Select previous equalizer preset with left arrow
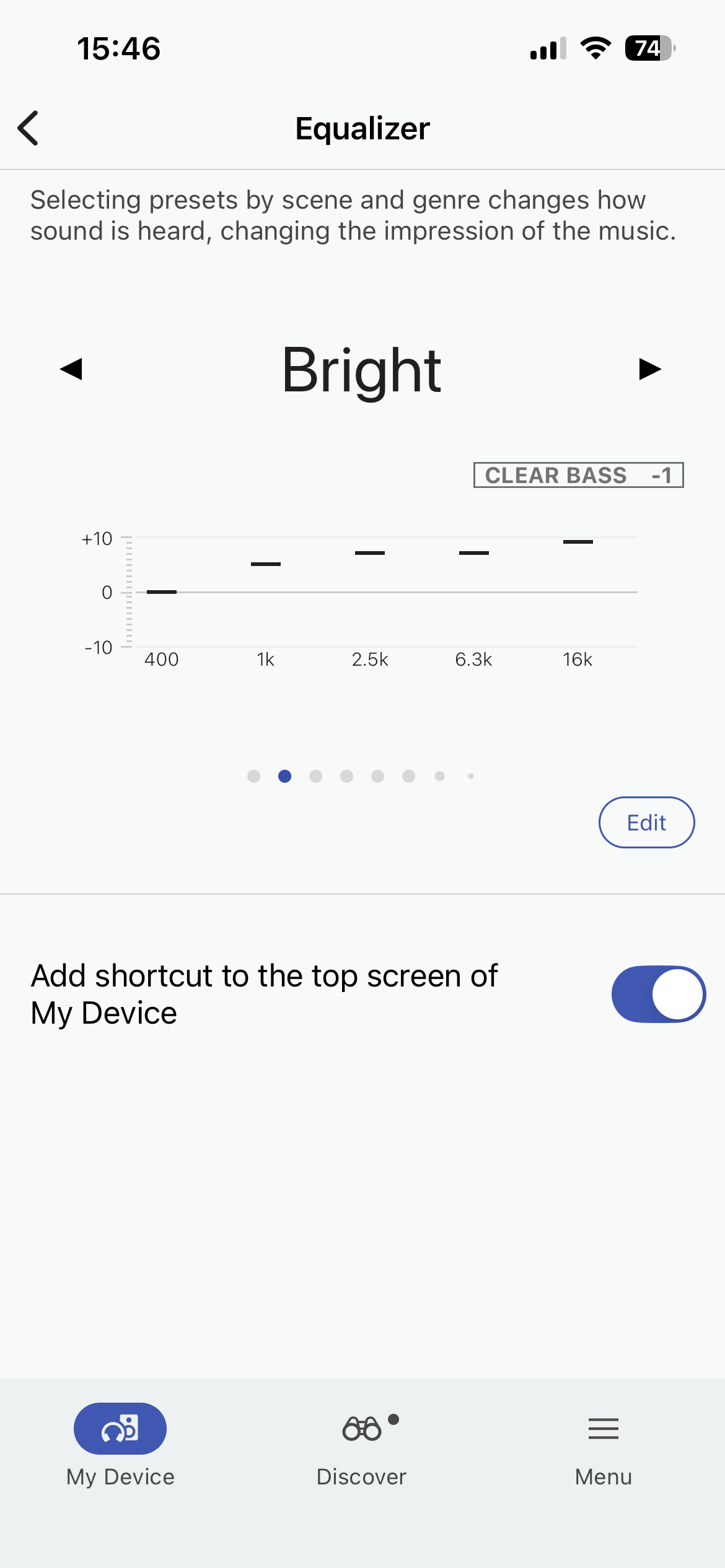Screen dimensions: 725x1568 71,369
